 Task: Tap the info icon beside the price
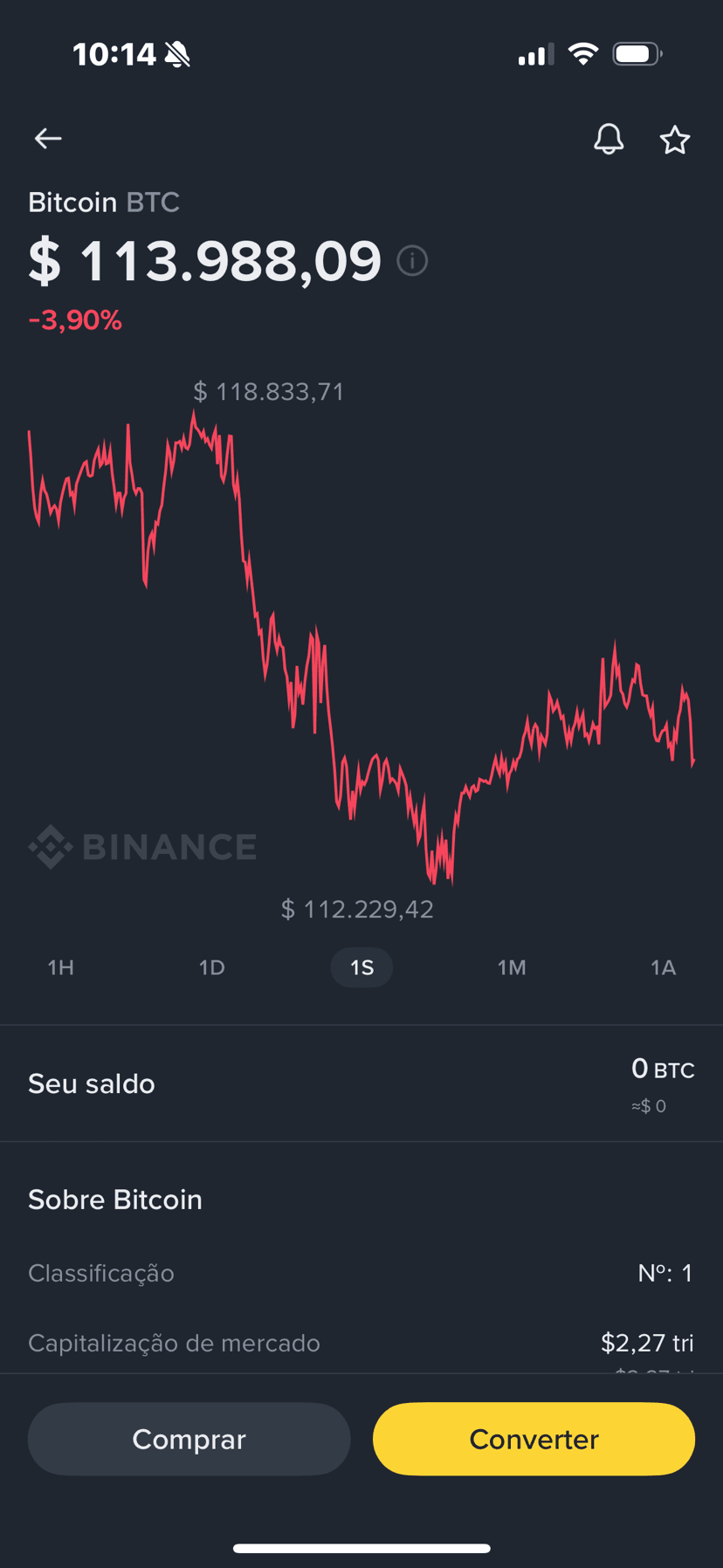(412, 260)
